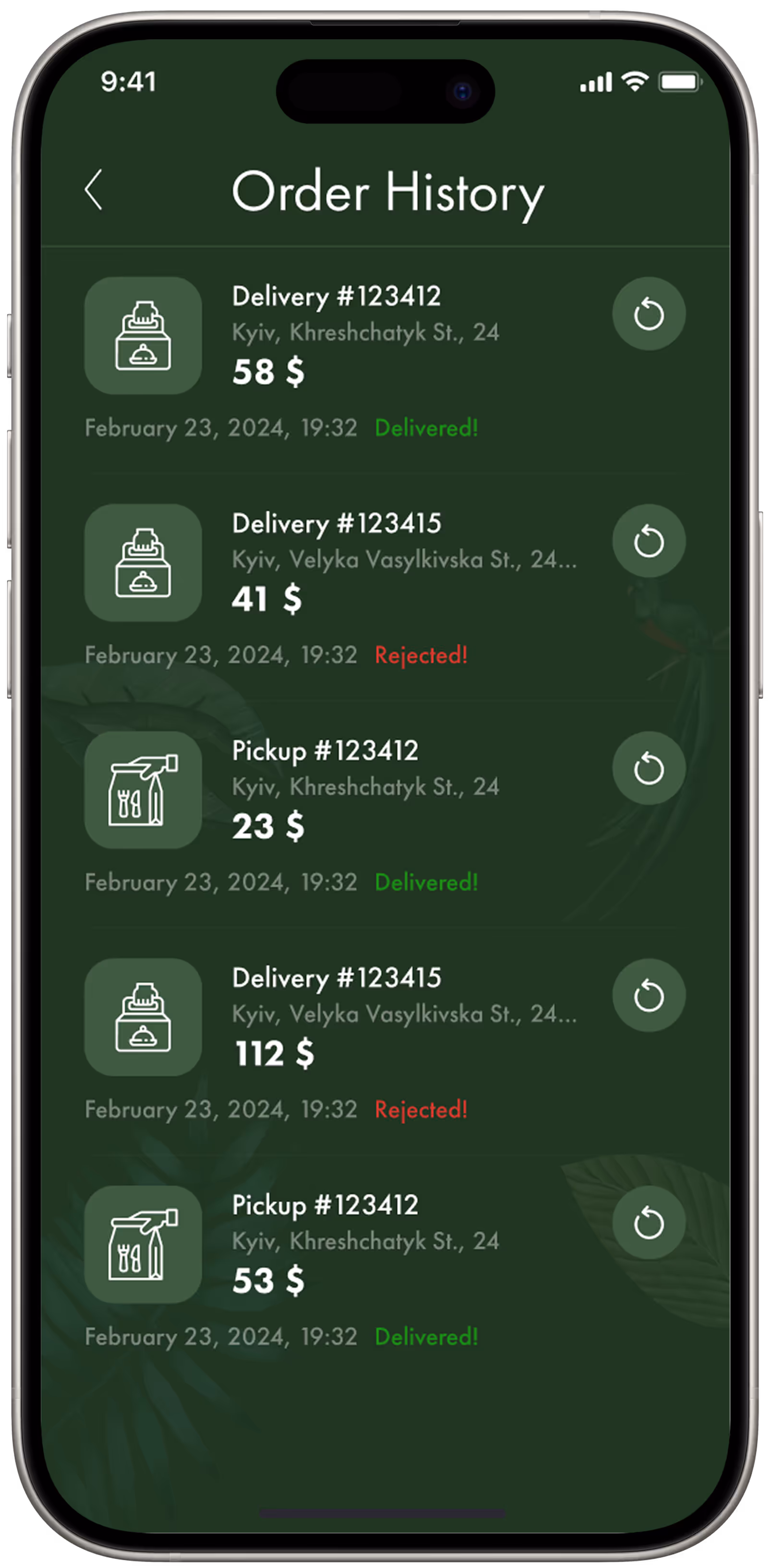
Task: Reorder the 58 $ delivery order
Action: tap(648, 314)
